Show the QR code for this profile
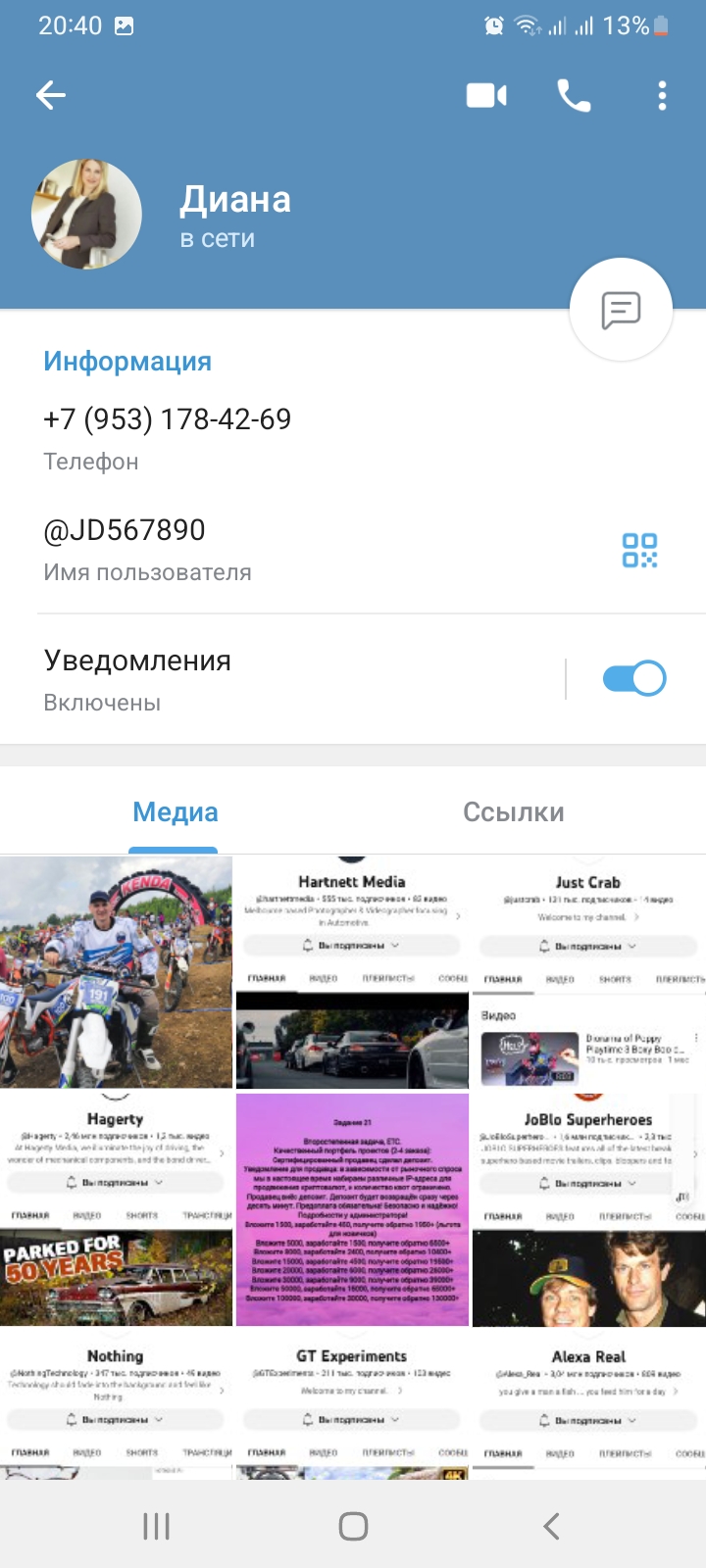 [639, 550]
